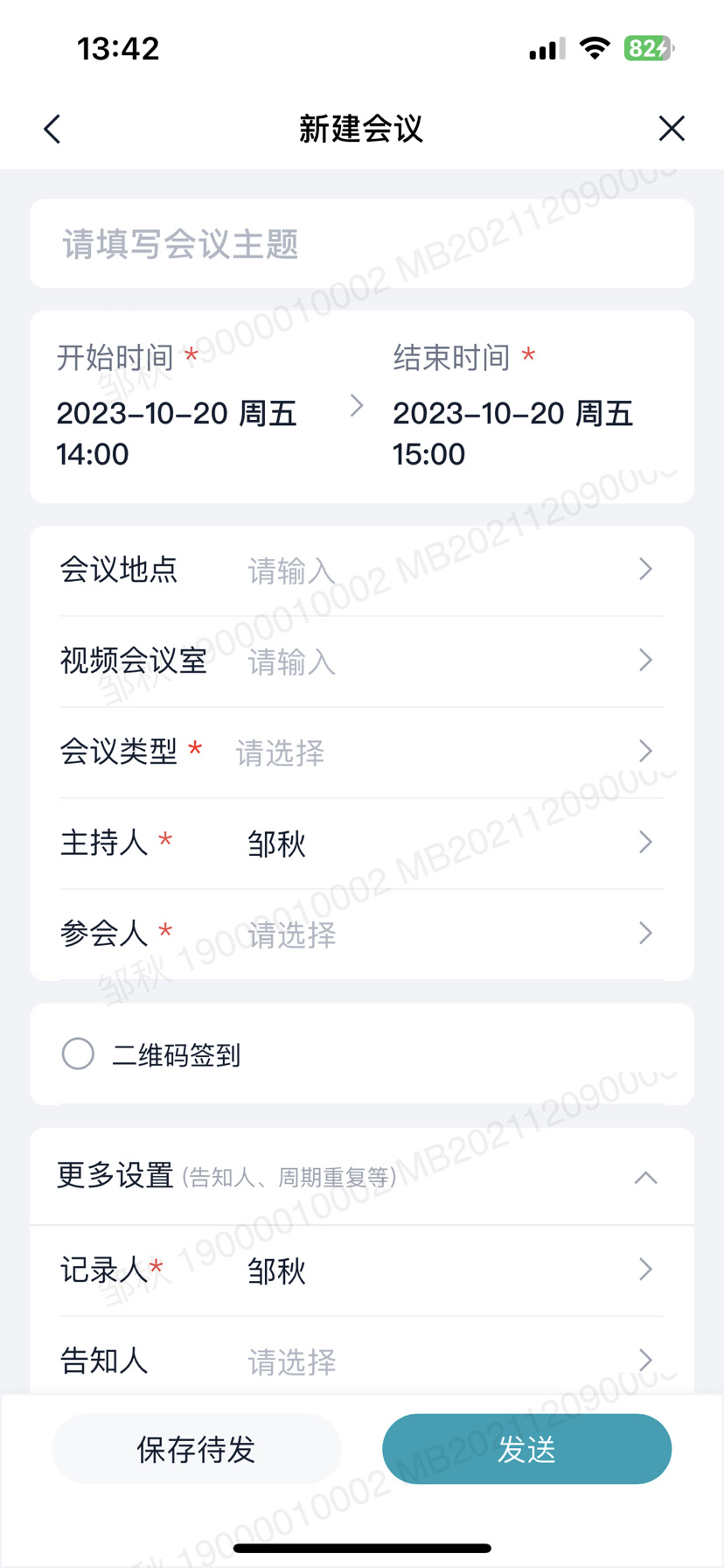Enable 二维码签到
The height and width of the screenshot is (1568, 724).
tap(78, 1053)
